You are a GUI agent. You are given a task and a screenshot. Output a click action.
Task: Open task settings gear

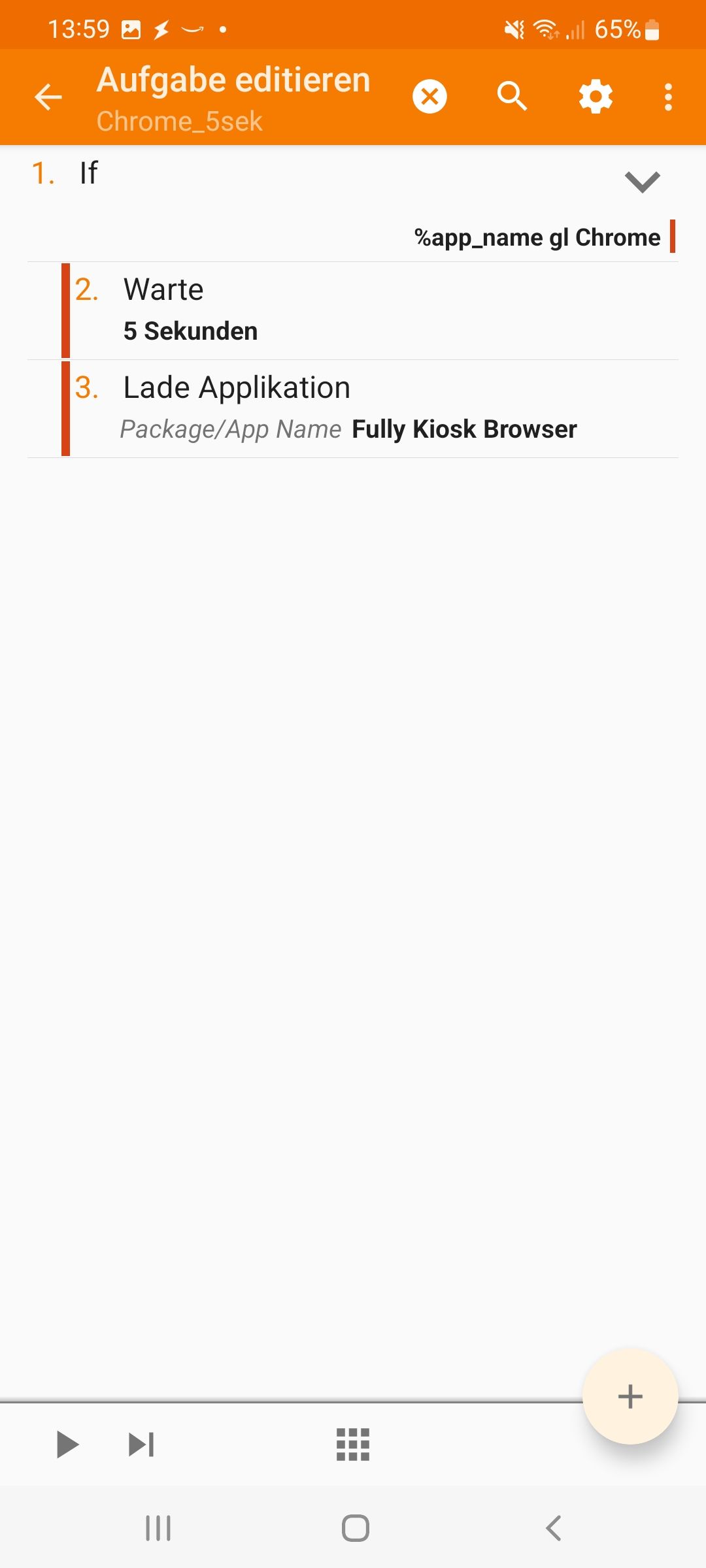[596, 97]
